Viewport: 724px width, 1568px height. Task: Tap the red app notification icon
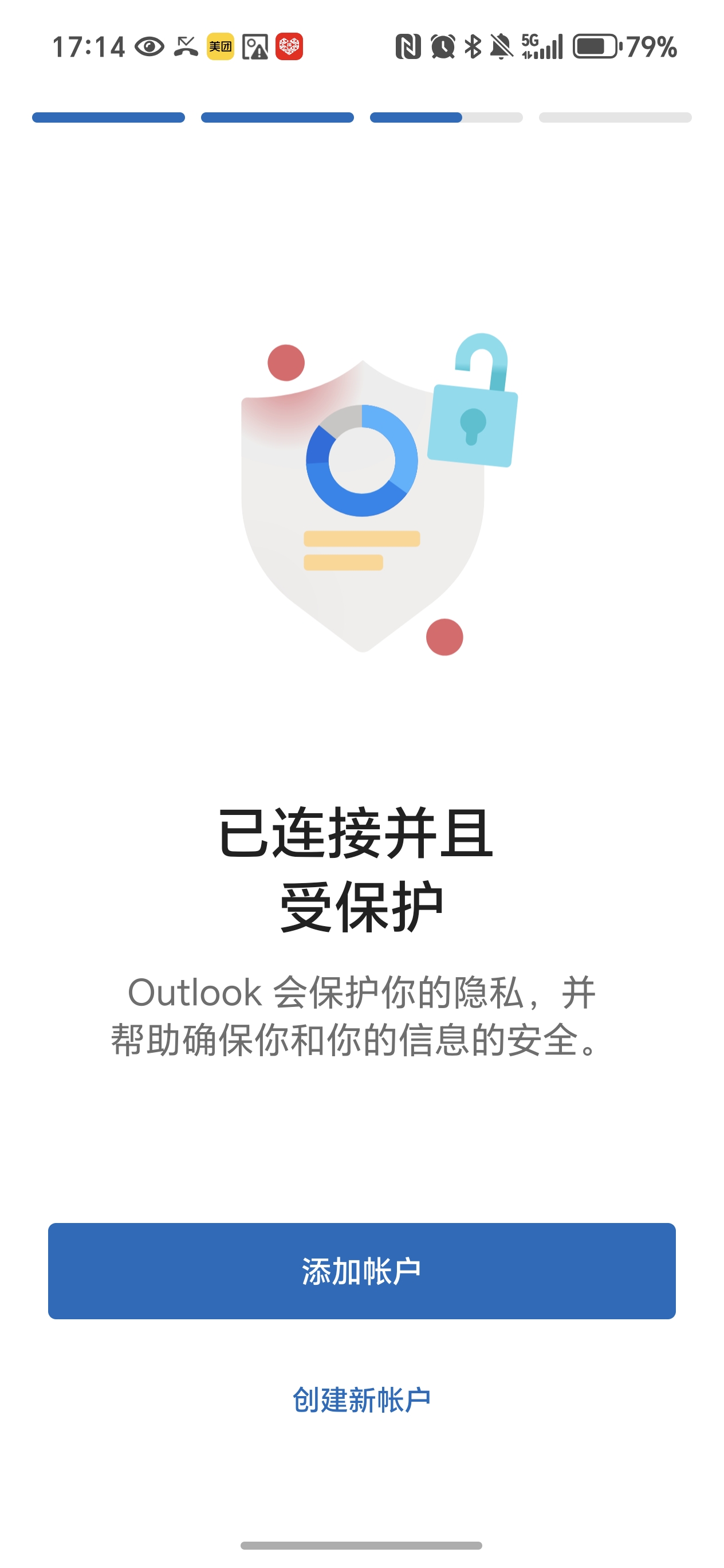[290, 47]
